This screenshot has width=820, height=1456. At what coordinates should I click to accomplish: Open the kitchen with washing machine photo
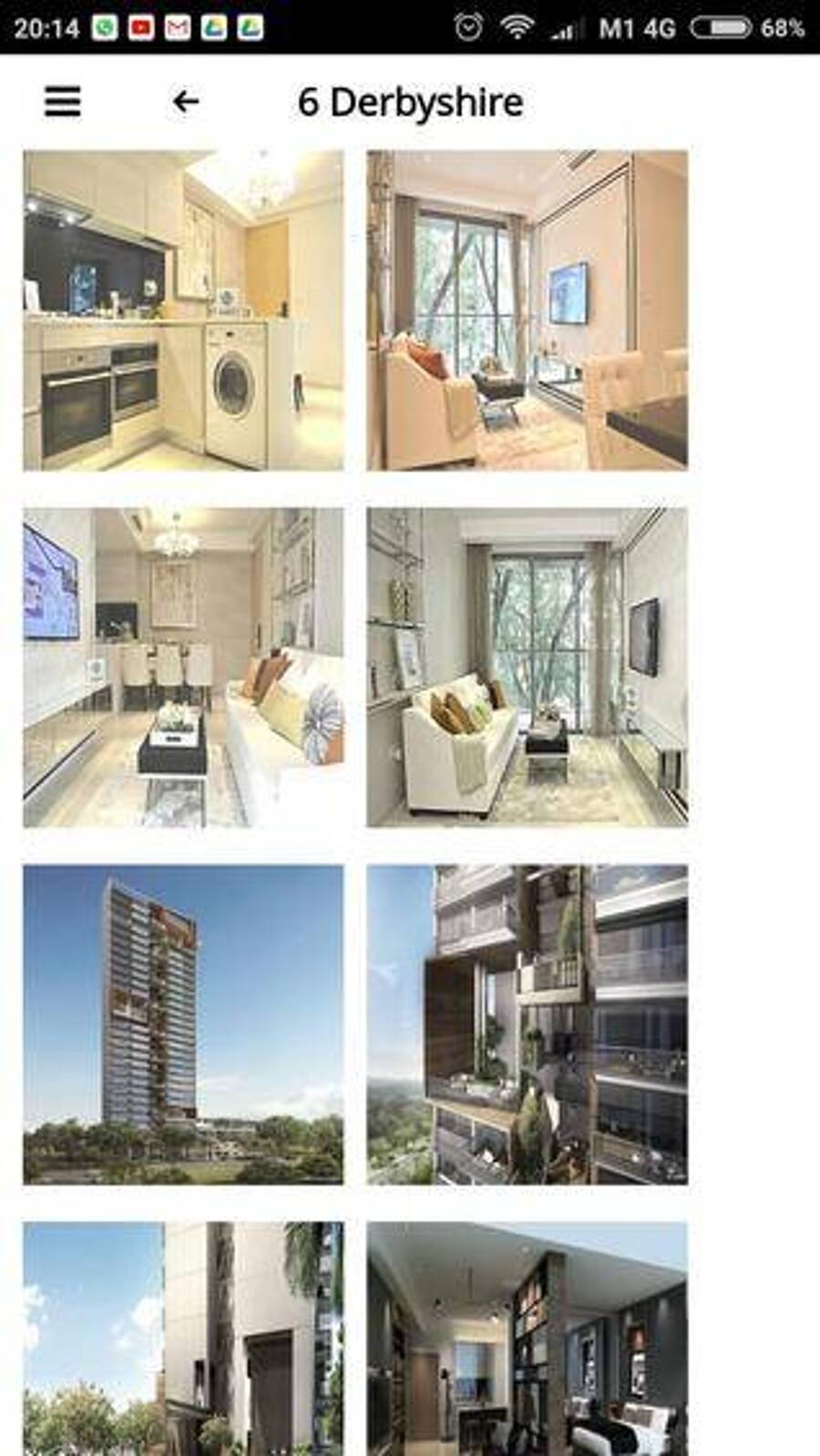click(x=183, y=311)
